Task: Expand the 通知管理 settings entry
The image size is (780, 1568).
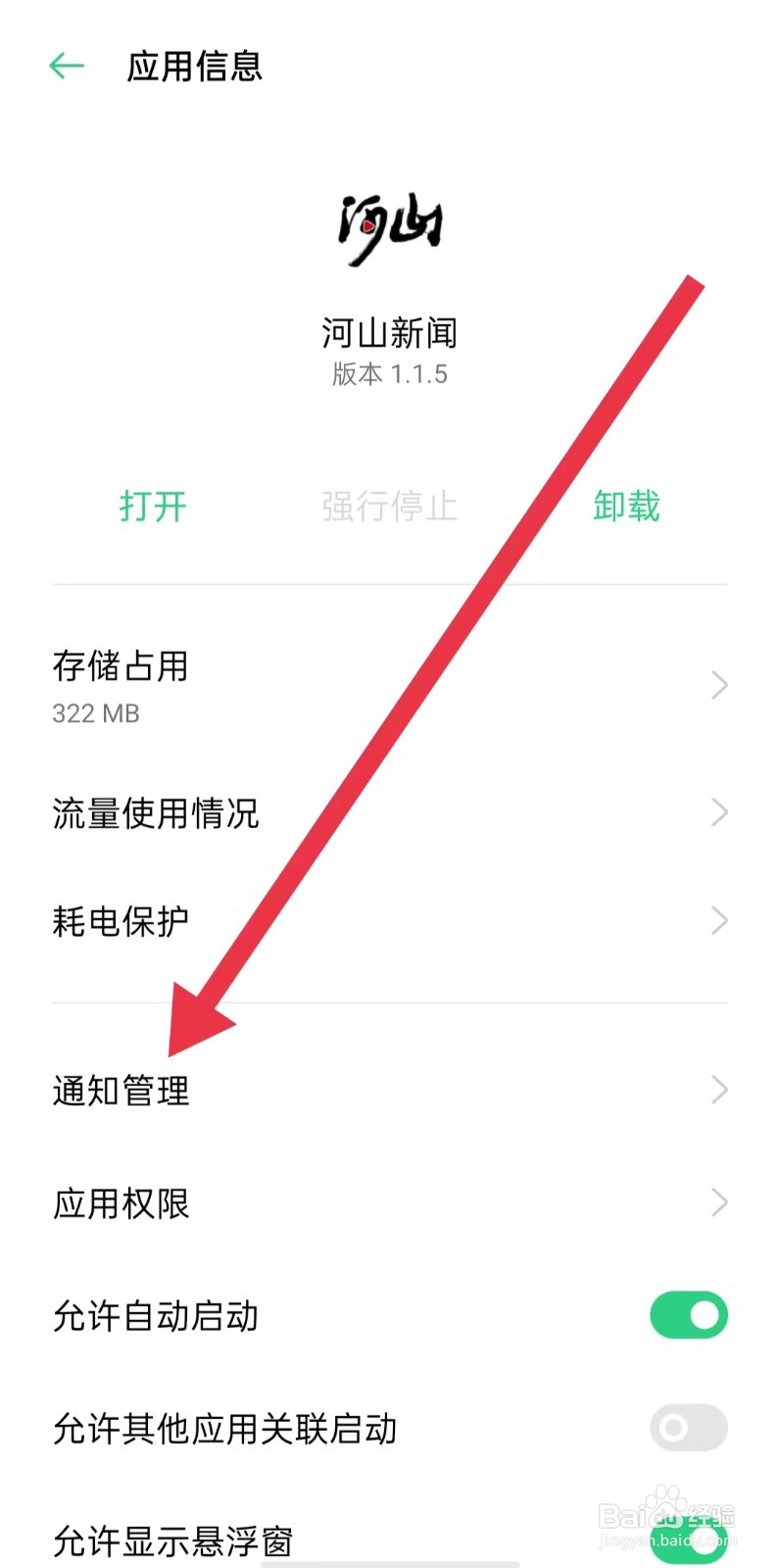Action: 122,1090
